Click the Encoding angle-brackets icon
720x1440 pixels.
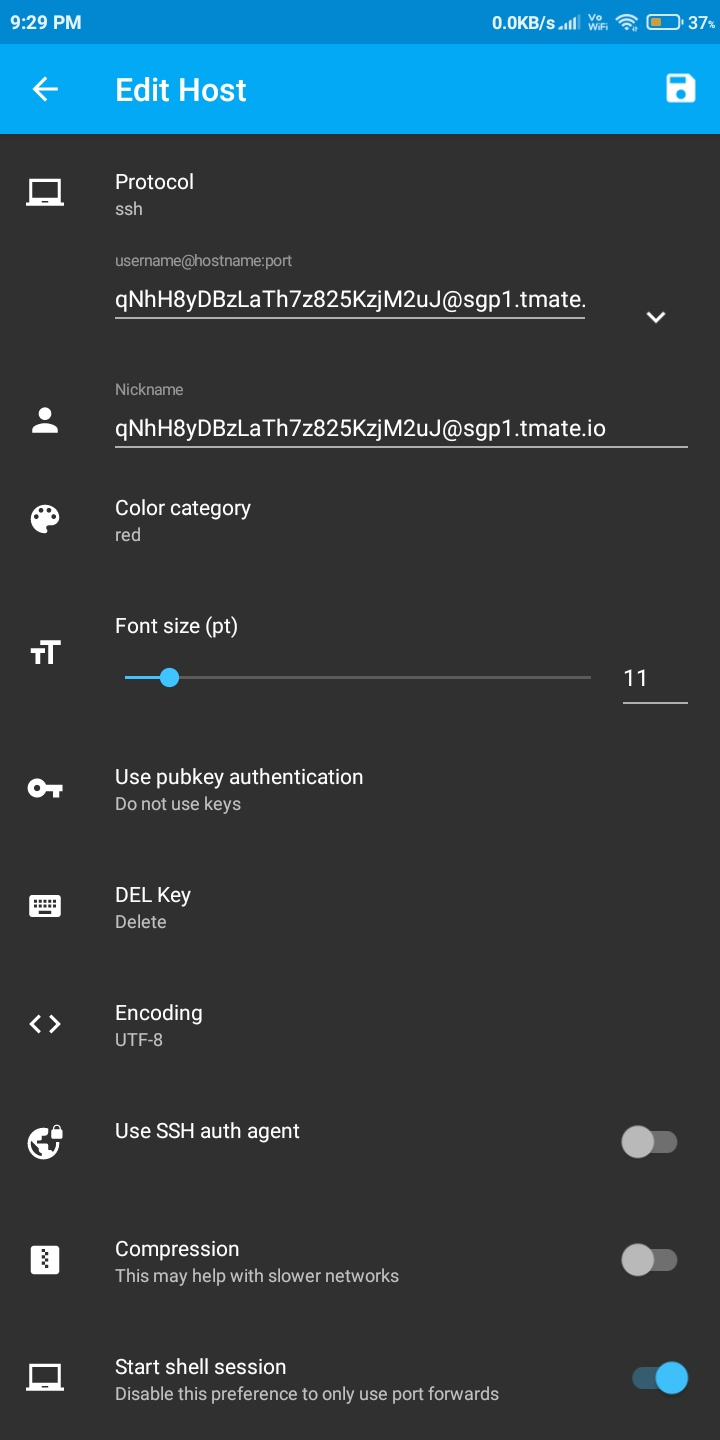44,1023
